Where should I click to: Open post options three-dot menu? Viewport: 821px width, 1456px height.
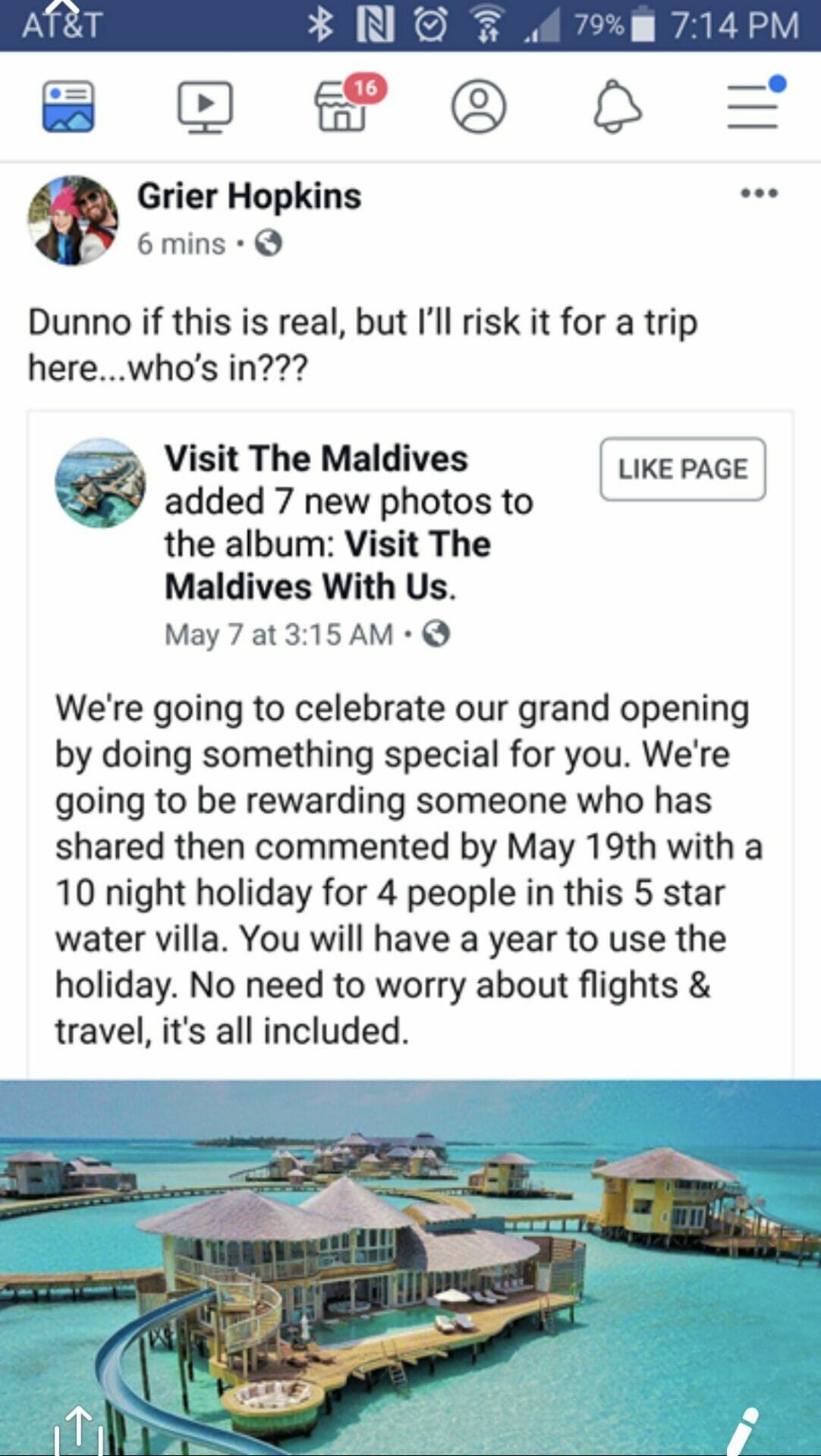pyautogui.click(x=760, y=193)
